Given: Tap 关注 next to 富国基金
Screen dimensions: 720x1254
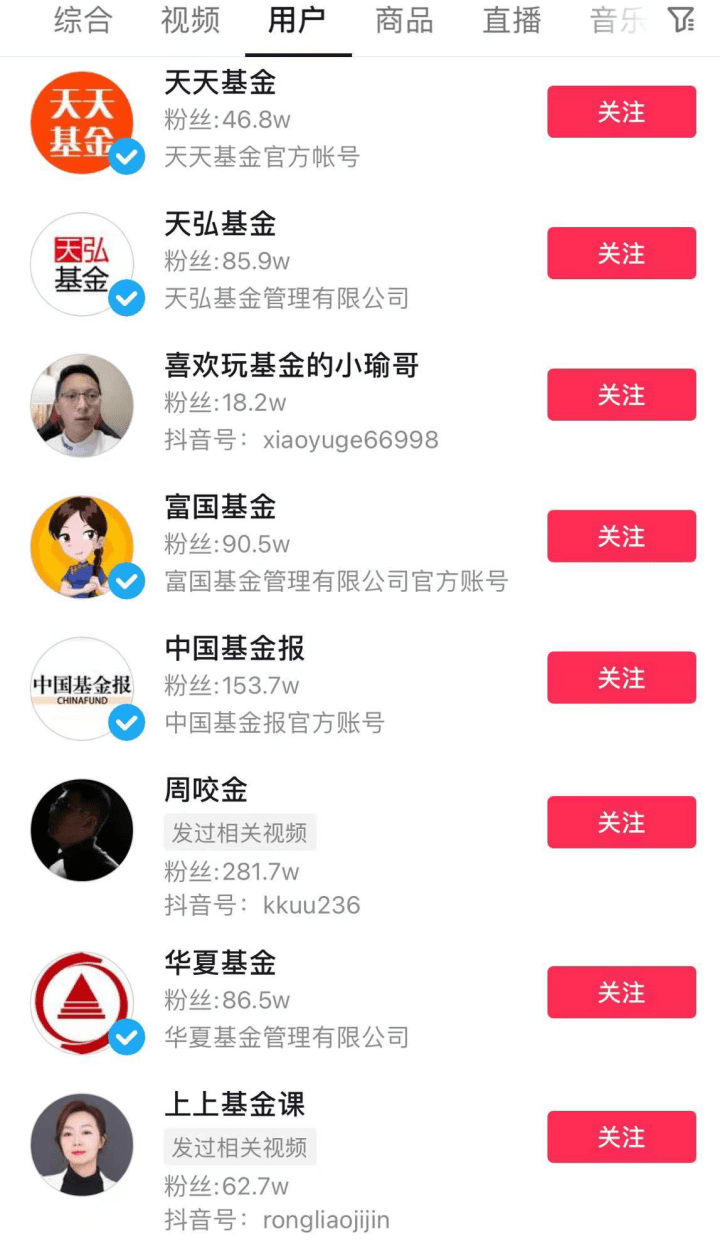Looking at the screenshot, I should [x=621, y=536].
